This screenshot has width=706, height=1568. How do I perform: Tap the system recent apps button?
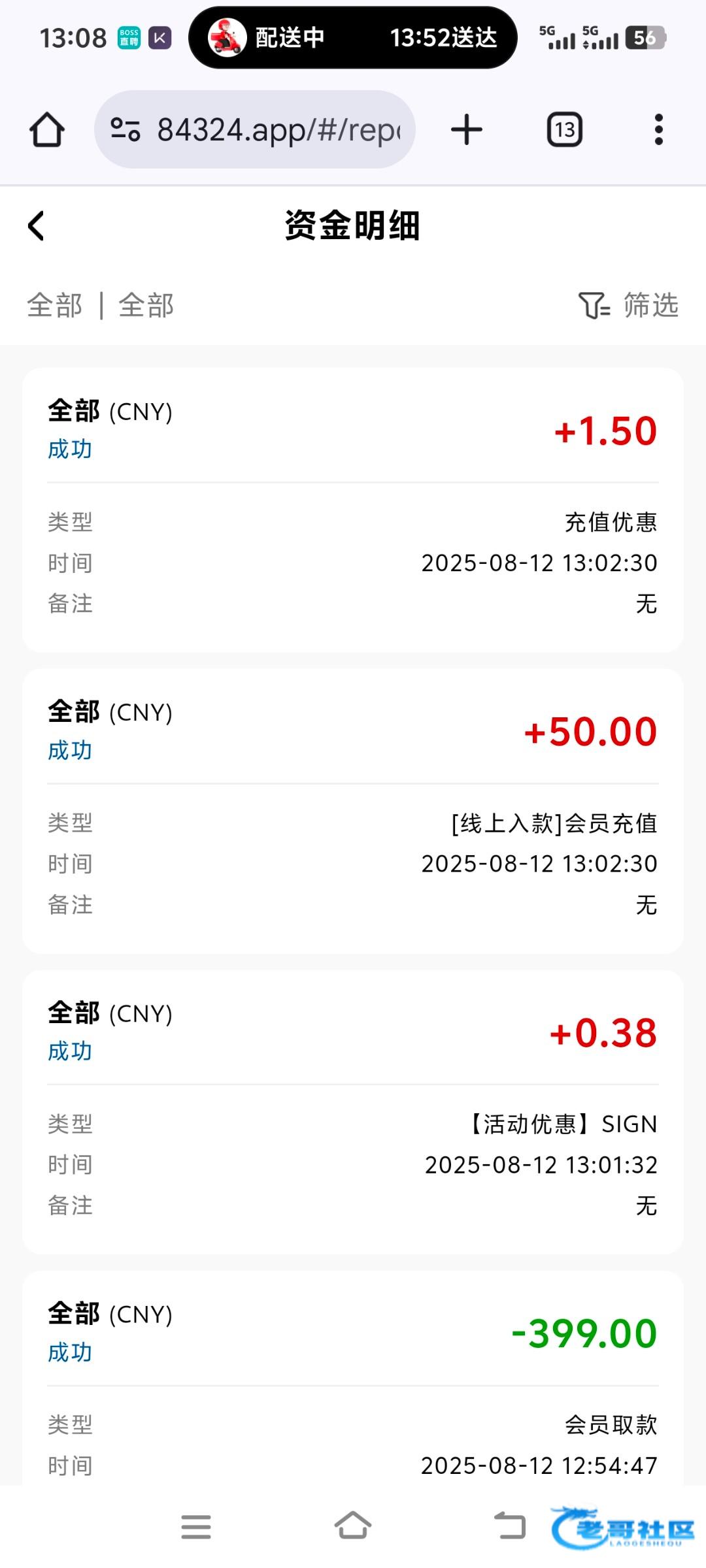tap(196, 1527)
